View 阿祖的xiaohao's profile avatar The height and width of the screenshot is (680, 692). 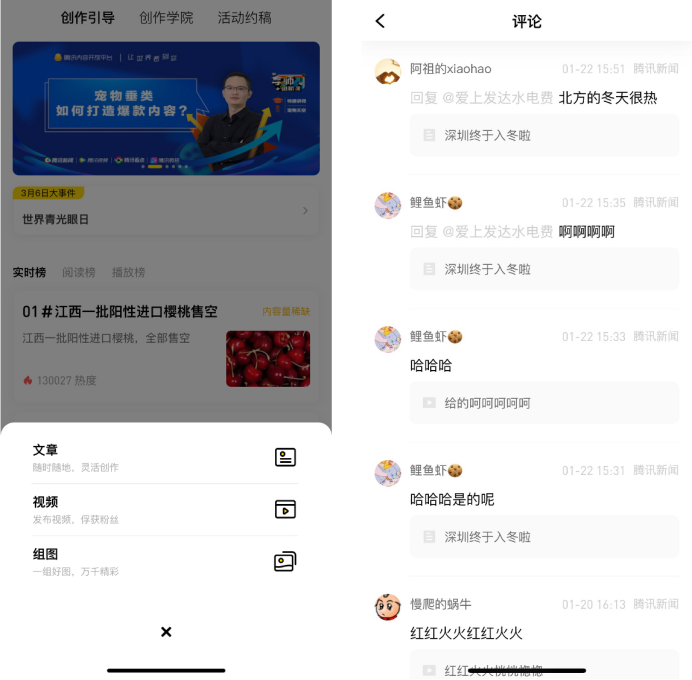pos(388,71)
